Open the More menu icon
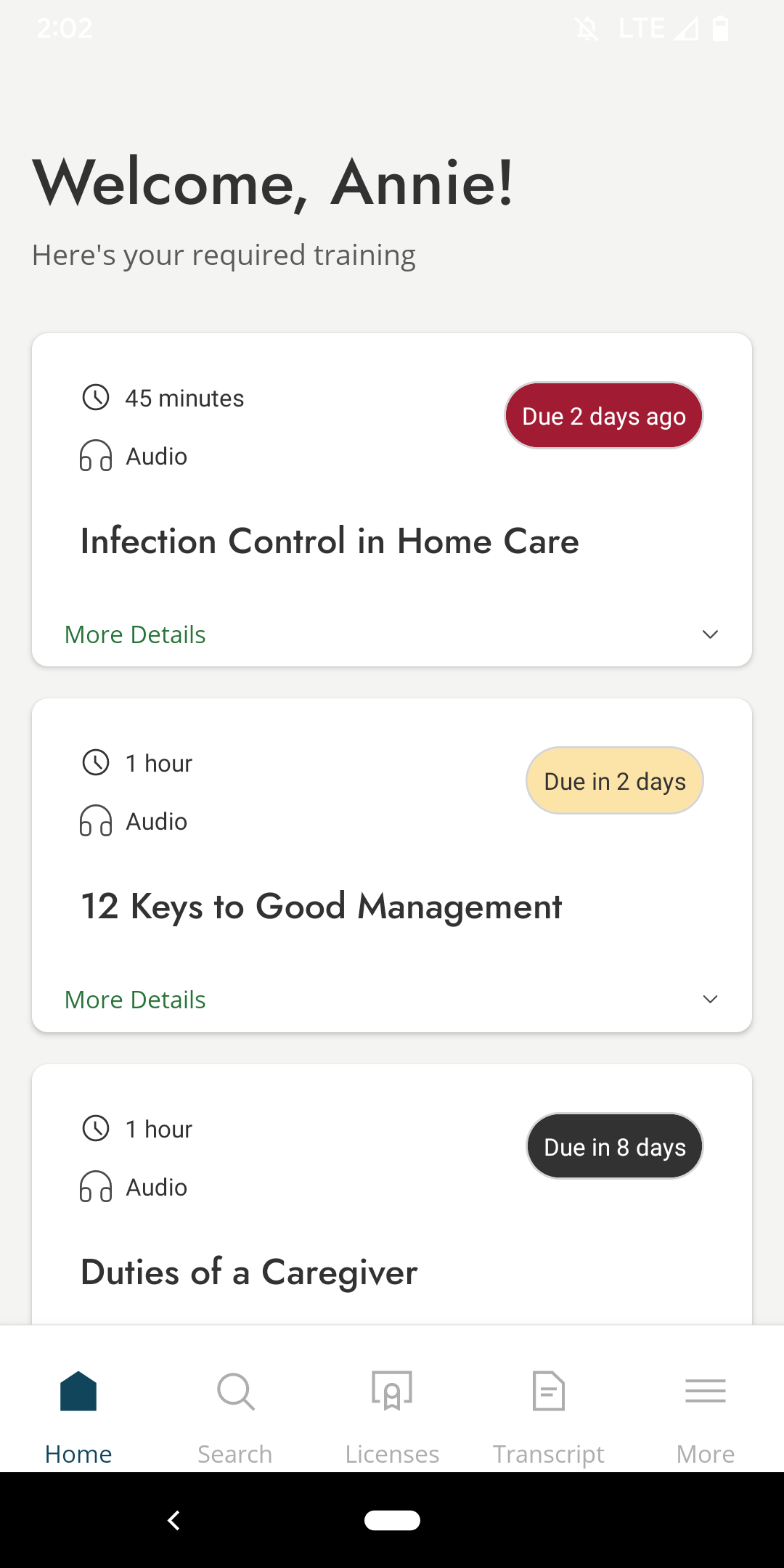784x1568 pixels. pos(705,1390)
